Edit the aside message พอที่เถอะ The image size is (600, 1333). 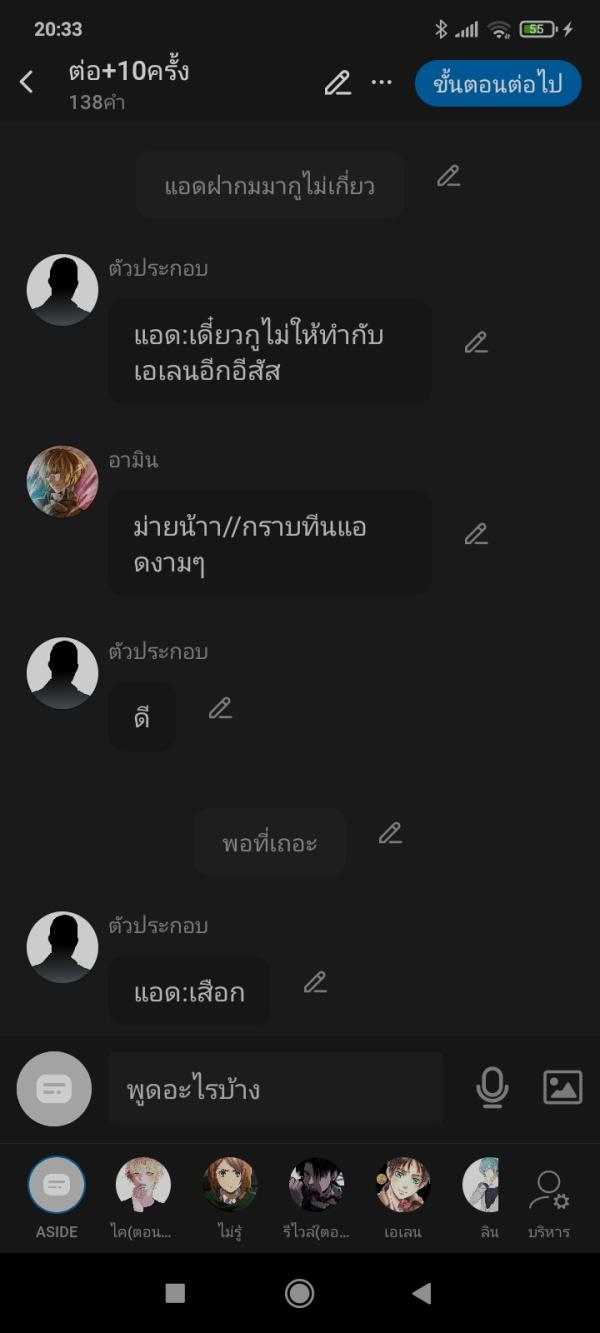[390, 833]
